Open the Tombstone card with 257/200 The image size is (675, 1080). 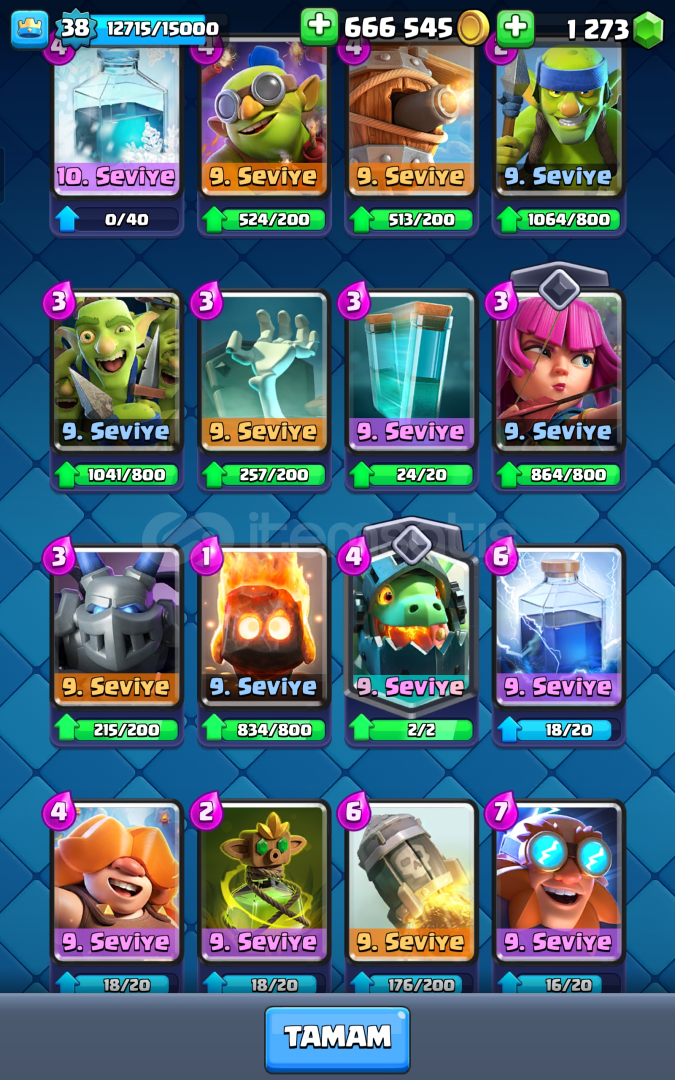[264, 375]
